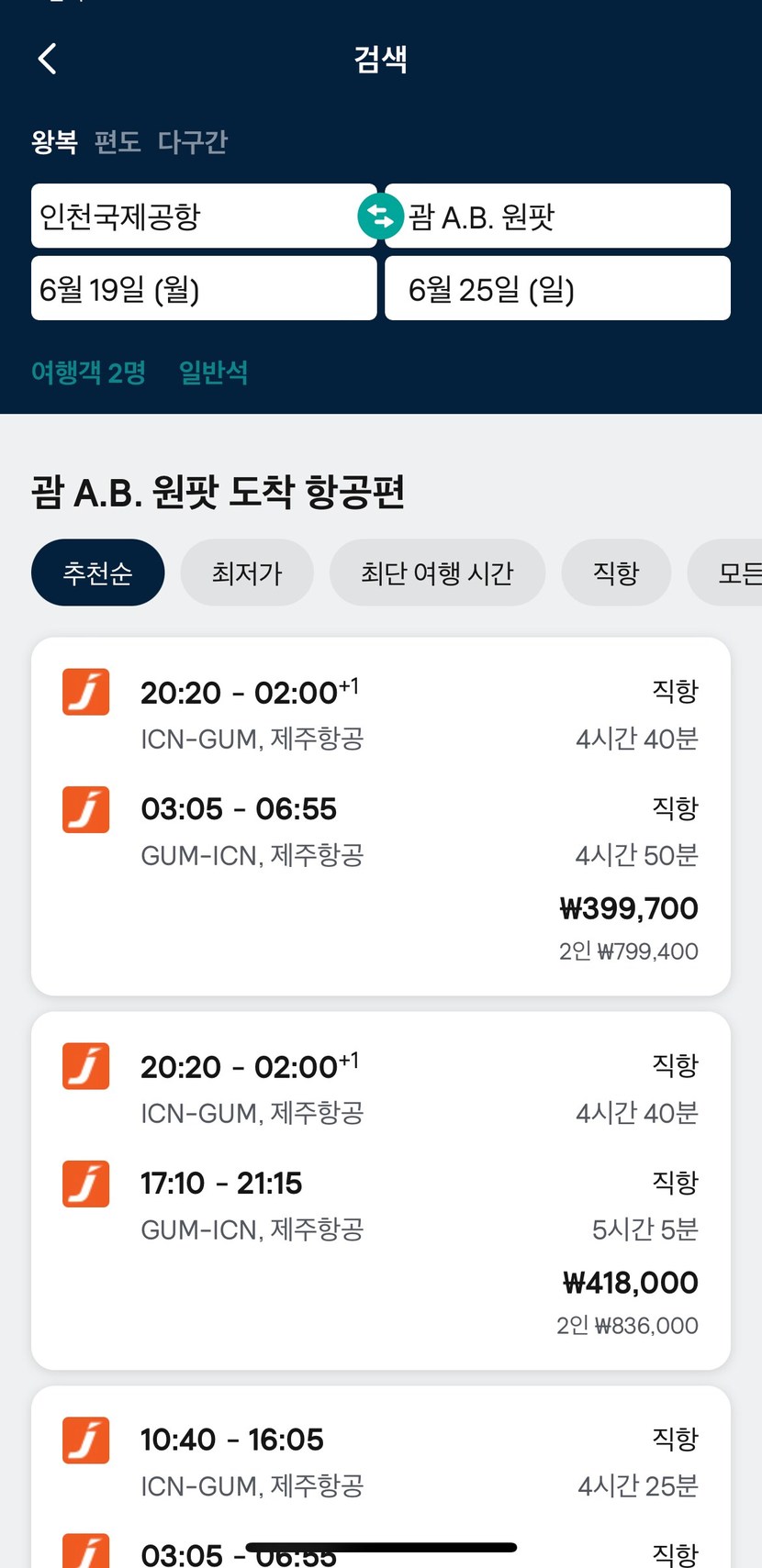762x1568 pixels.
Task: Open the ₩418,000 제주항공 flight card
Action: [381, 1191]
